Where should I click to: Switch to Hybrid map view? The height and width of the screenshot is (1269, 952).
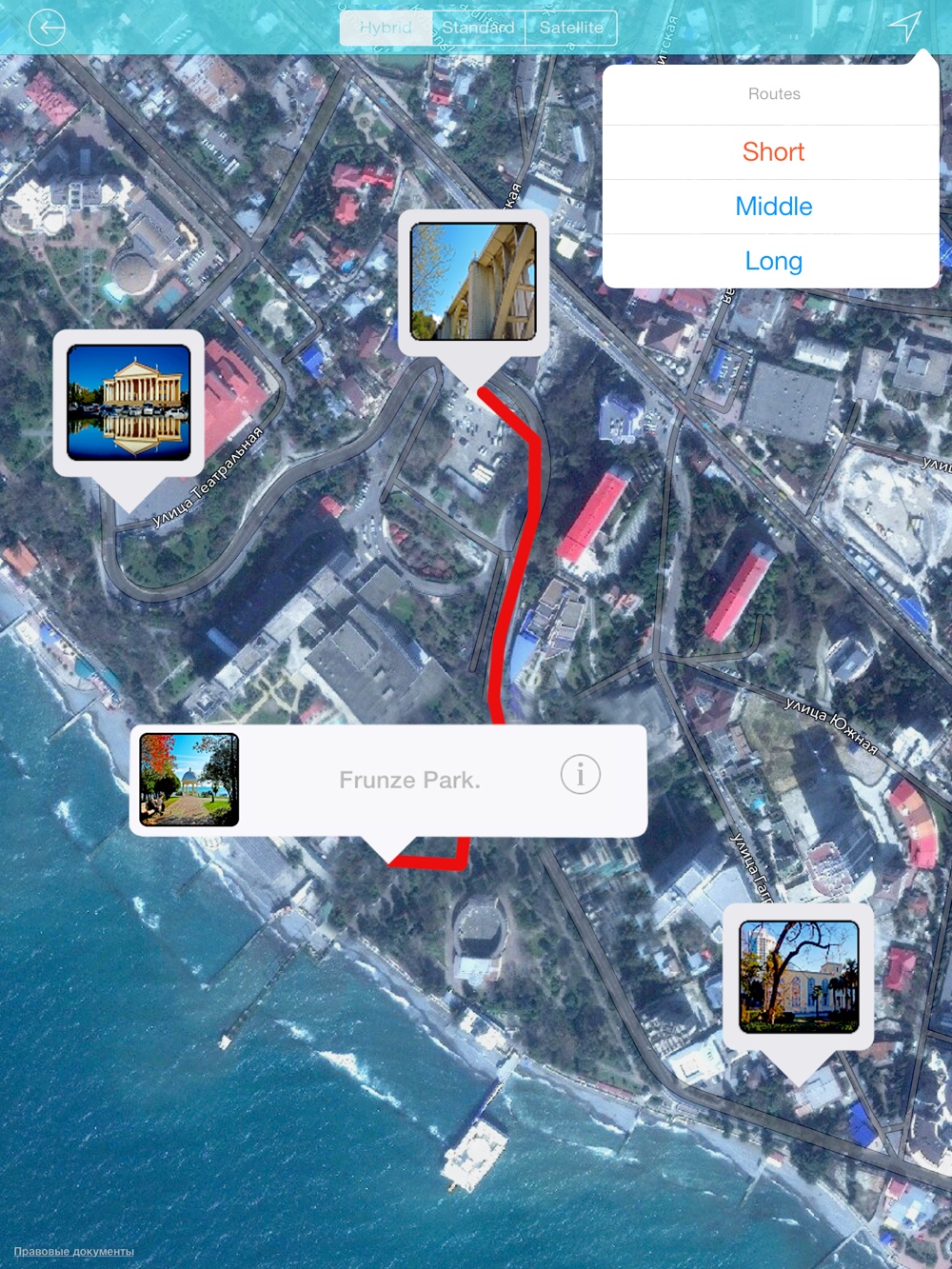pyautogui.click(x=386, y=28)
